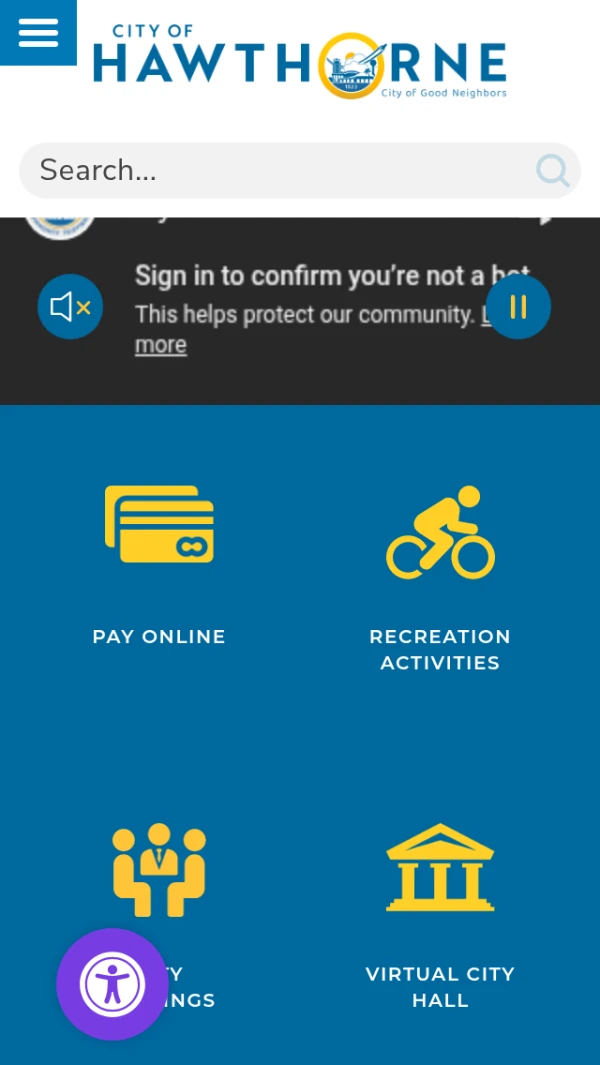Screen dimensions: 600x1065
Task: Unmute the background video
Action: click(70, 307)
